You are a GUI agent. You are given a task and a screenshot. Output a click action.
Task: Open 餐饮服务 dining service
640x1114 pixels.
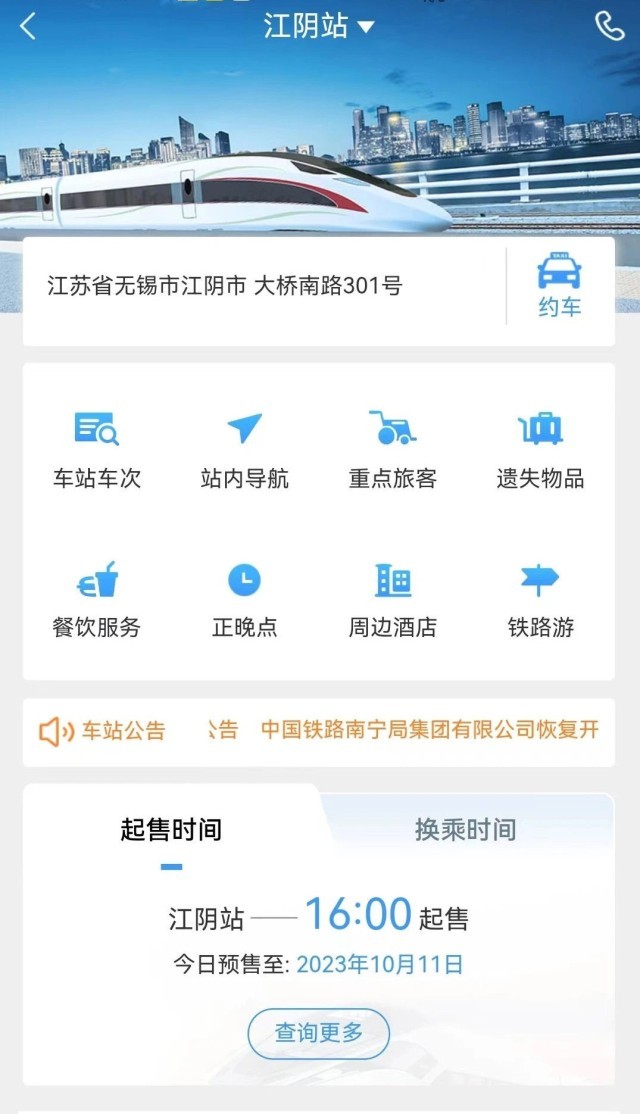point(97,598)
